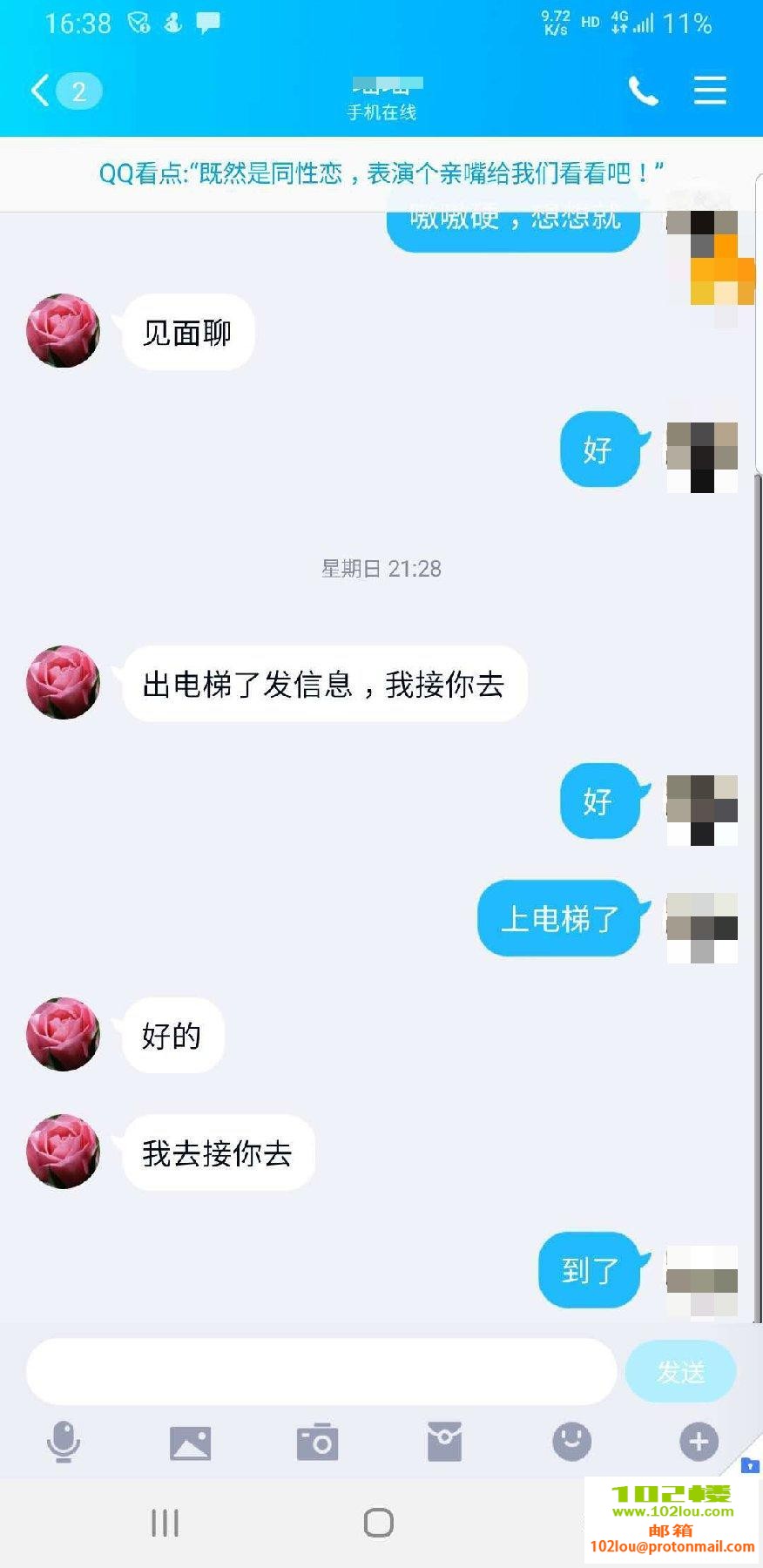Open the photo gallery picker

click(x=190, y=1443)
